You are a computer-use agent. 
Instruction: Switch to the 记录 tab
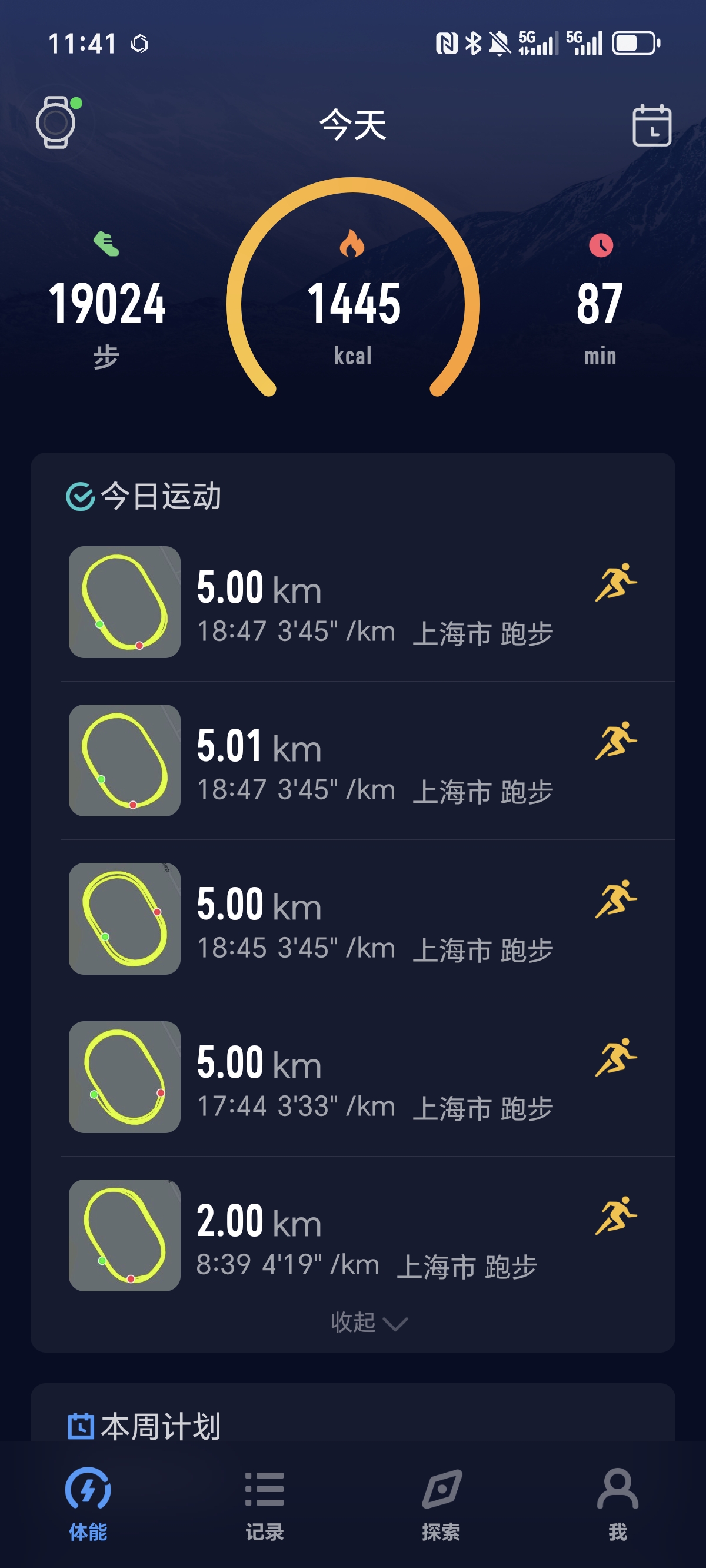coord(264,1503)
